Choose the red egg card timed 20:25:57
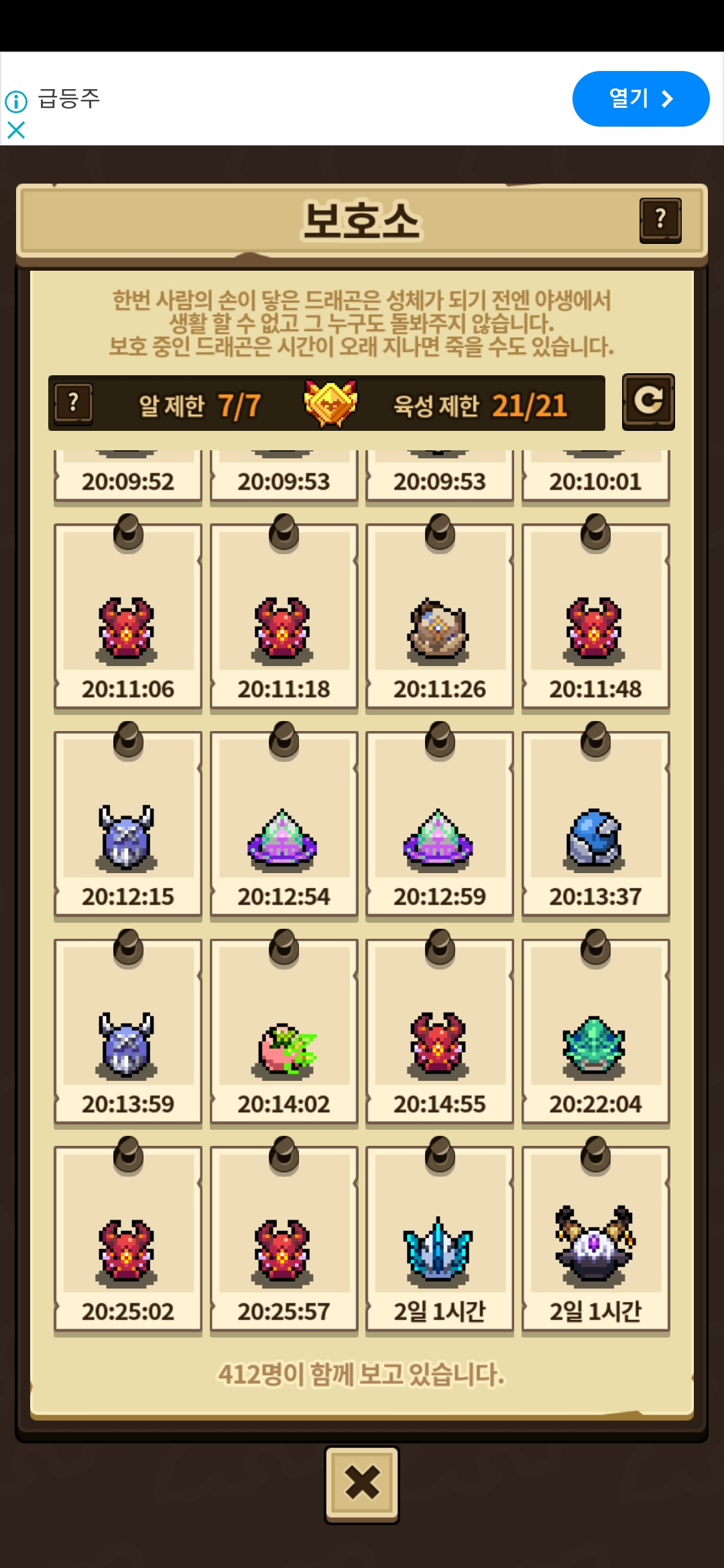724x1568 pixels. (x=284, y=1239)
